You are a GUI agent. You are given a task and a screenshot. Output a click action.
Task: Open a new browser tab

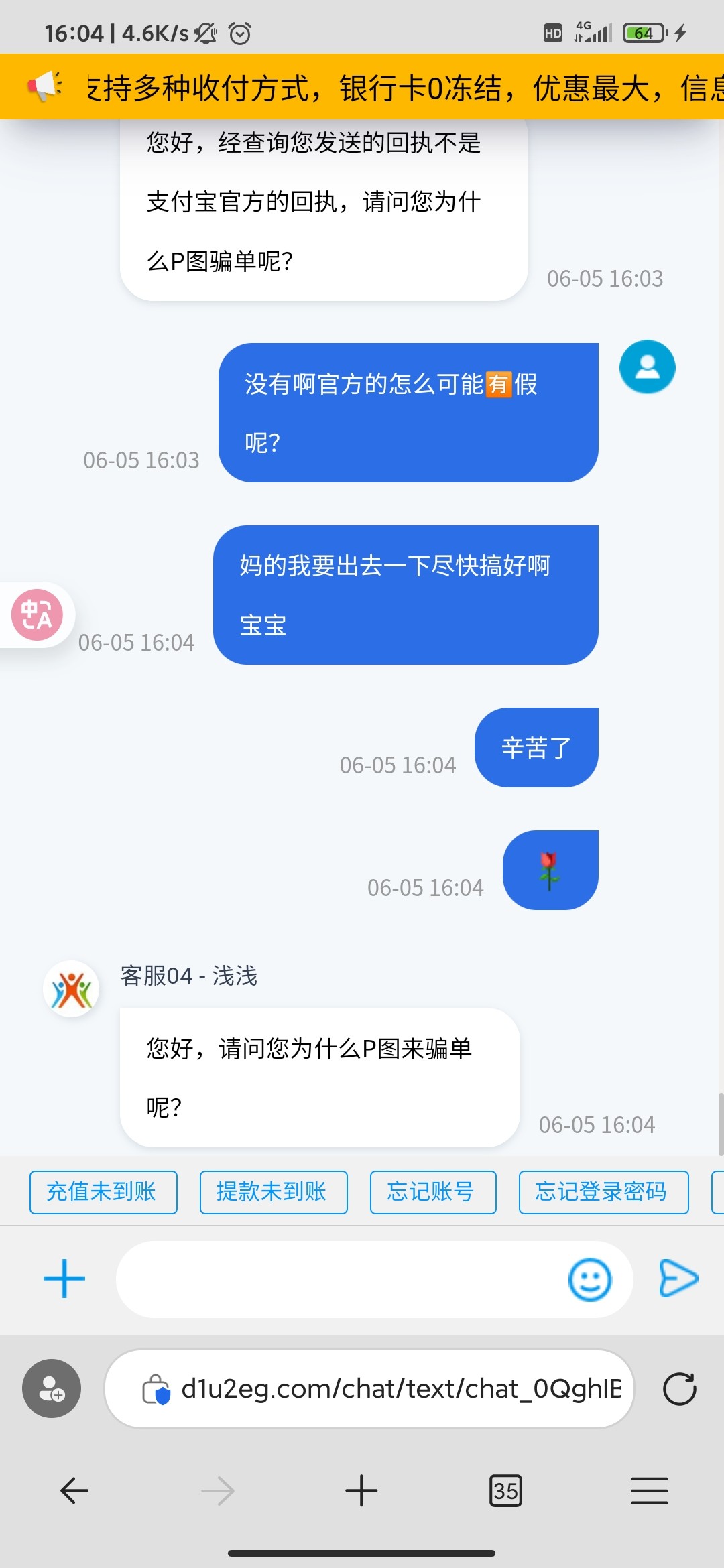click(x=361, y=1491)
